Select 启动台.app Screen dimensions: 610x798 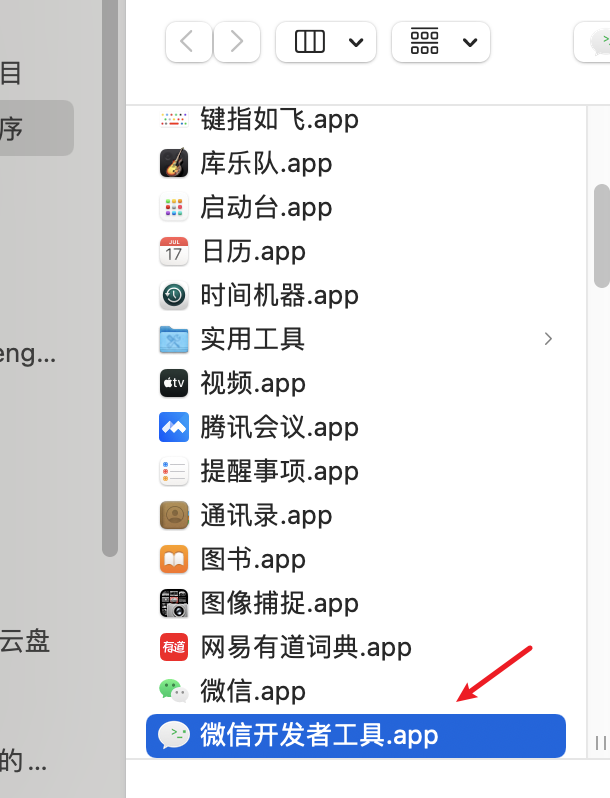tap(266, 207)
